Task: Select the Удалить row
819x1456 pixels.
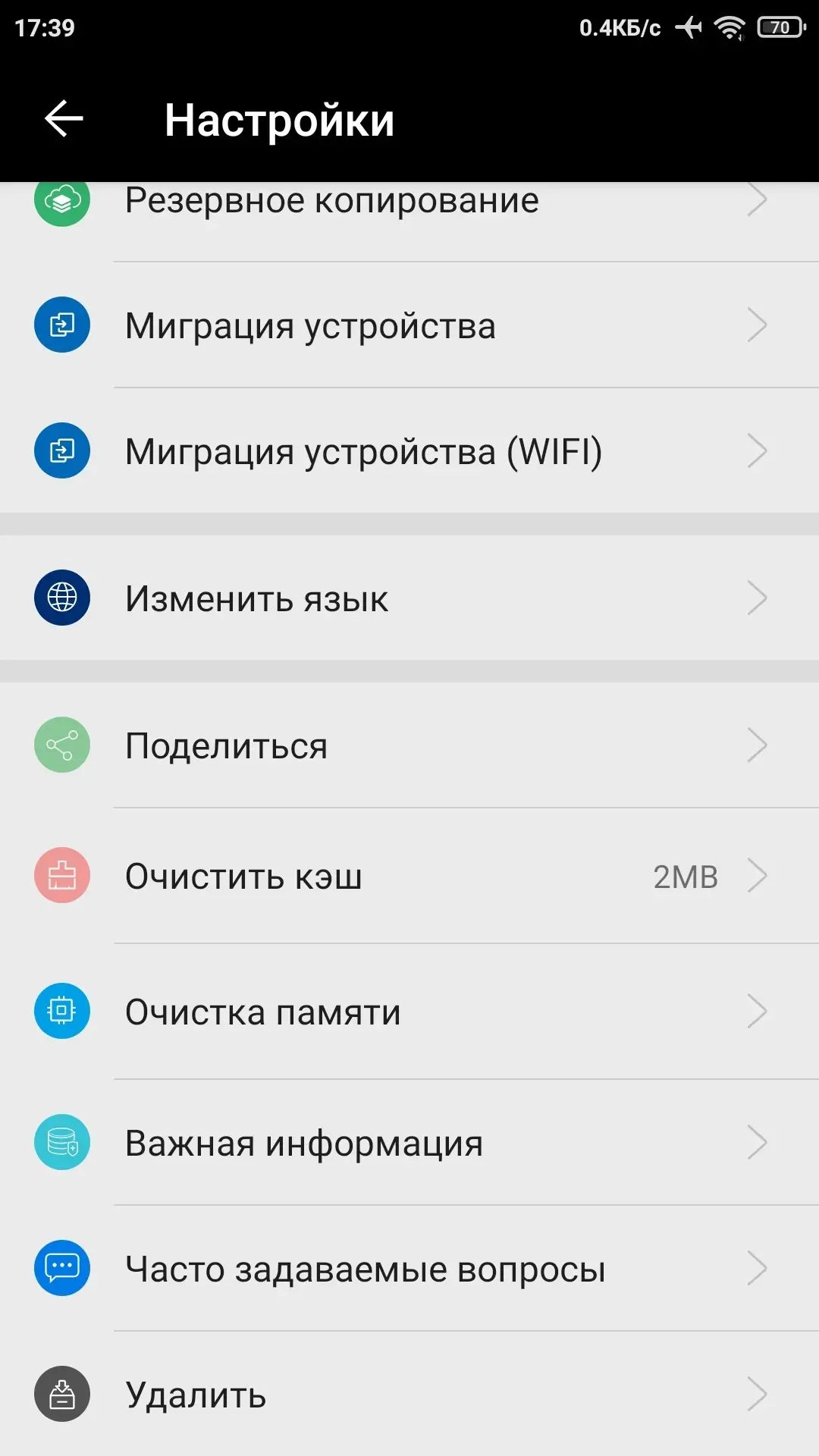Action: (409, 1394)
